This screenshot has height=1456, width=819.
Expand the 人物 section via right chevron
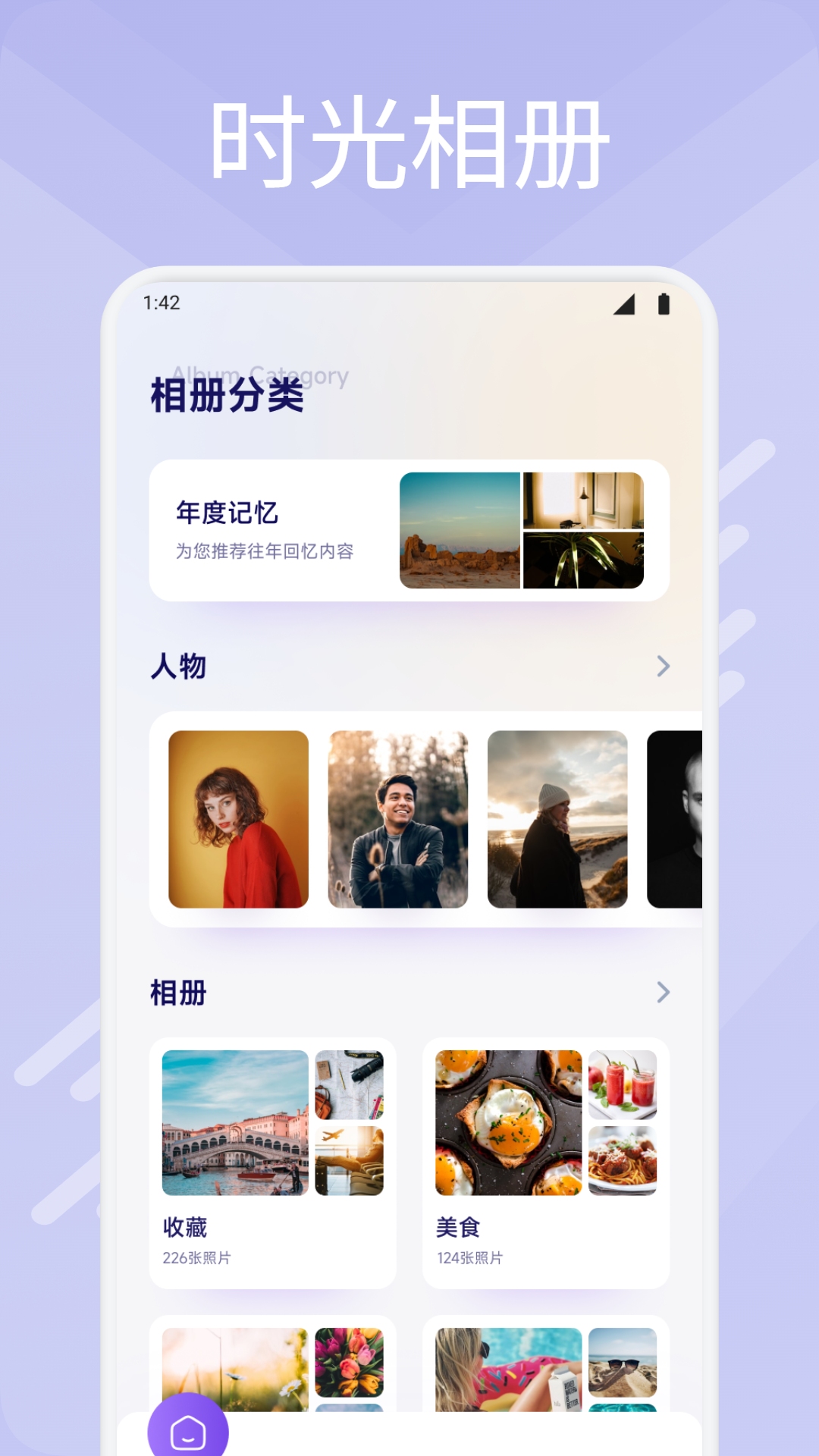[664, 666]
